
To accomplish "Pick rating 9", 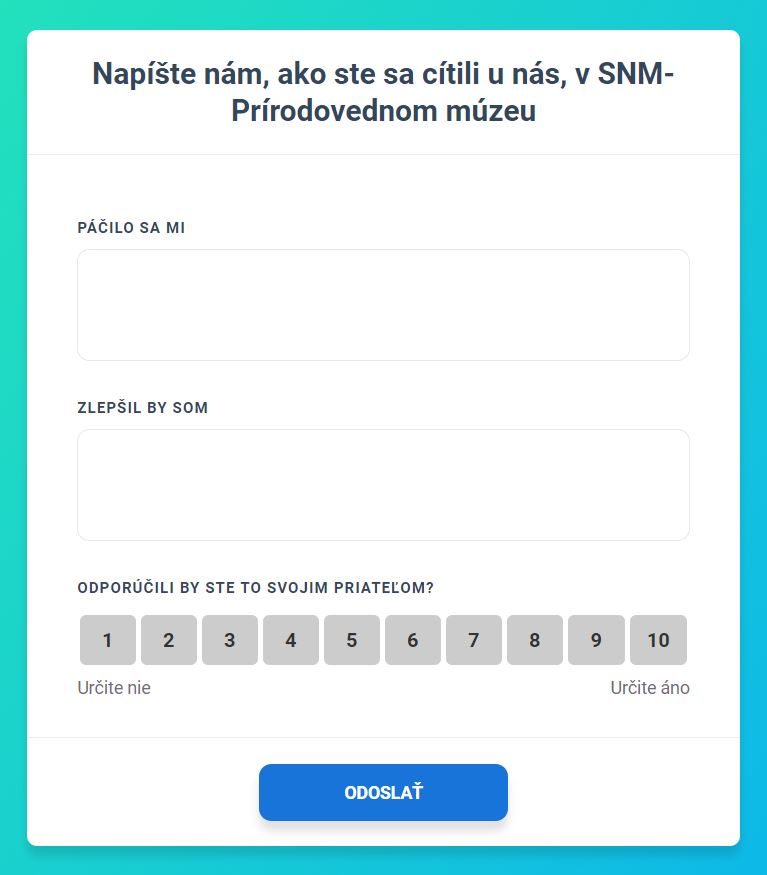I will (x=596, y=640).
